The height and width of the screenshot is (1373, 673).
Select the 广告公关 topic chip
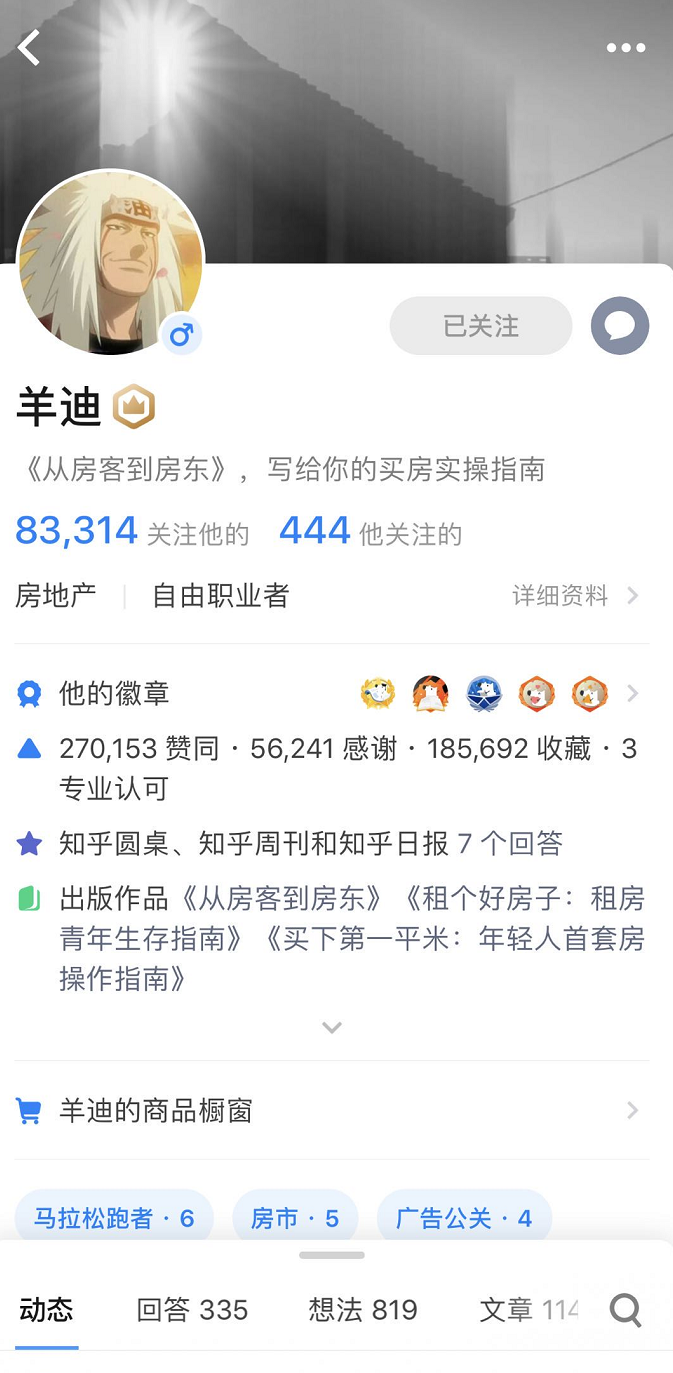[x=463, y=1217]
